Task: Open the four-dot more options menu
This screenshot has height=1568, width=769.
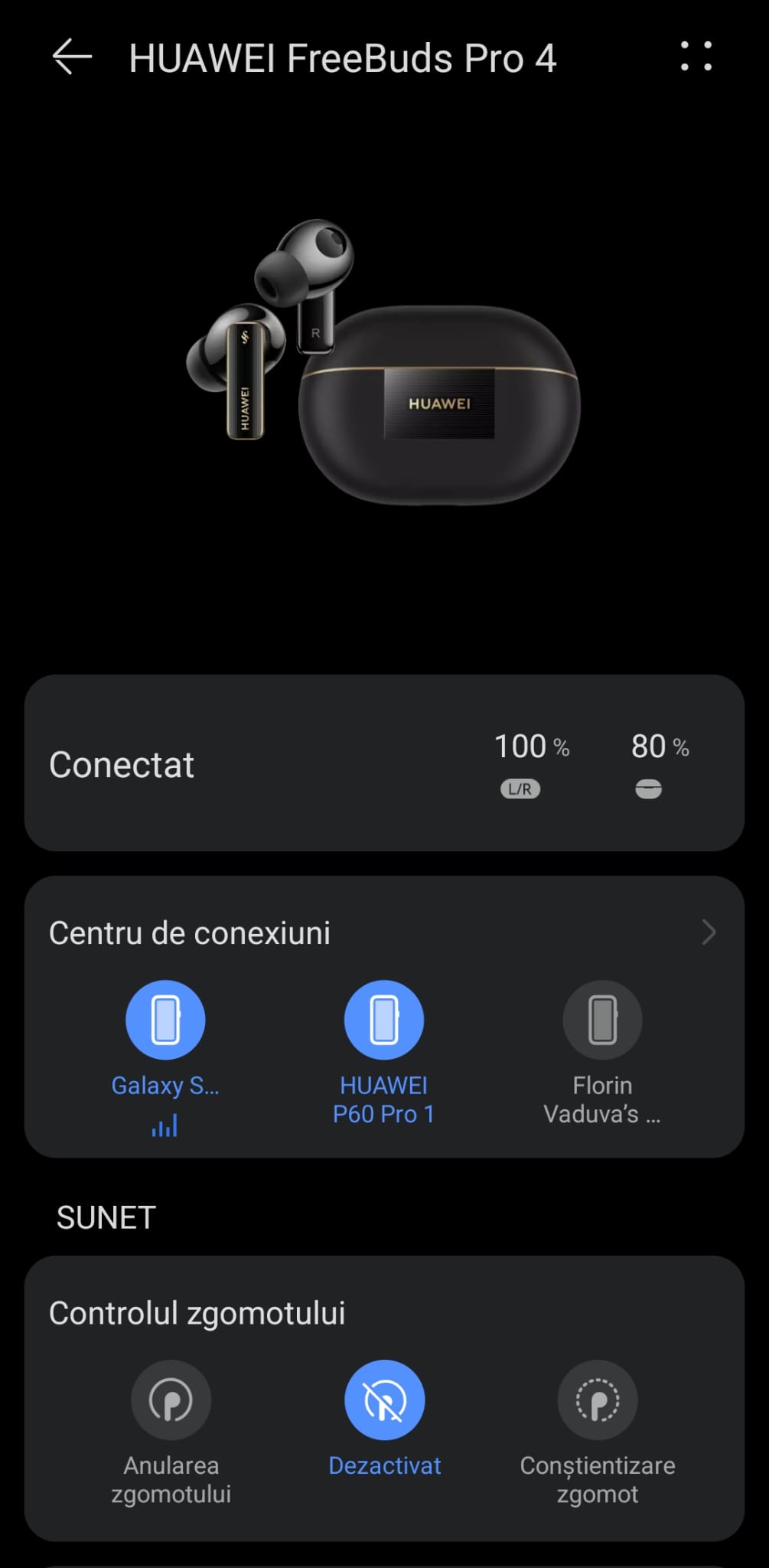Action: [696, 57]
